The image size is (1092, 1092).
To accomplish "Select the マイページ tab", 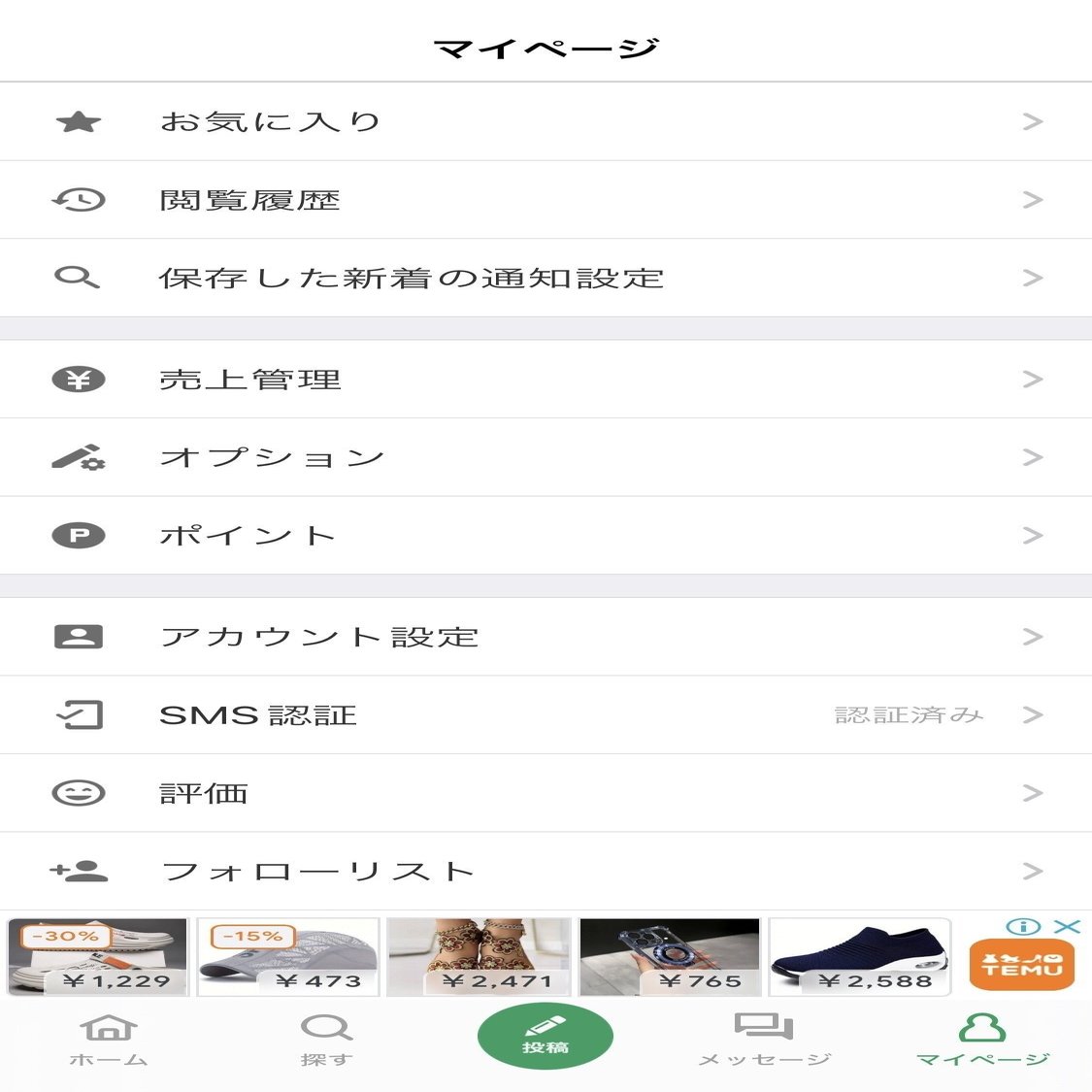I will click(982, 1039).
